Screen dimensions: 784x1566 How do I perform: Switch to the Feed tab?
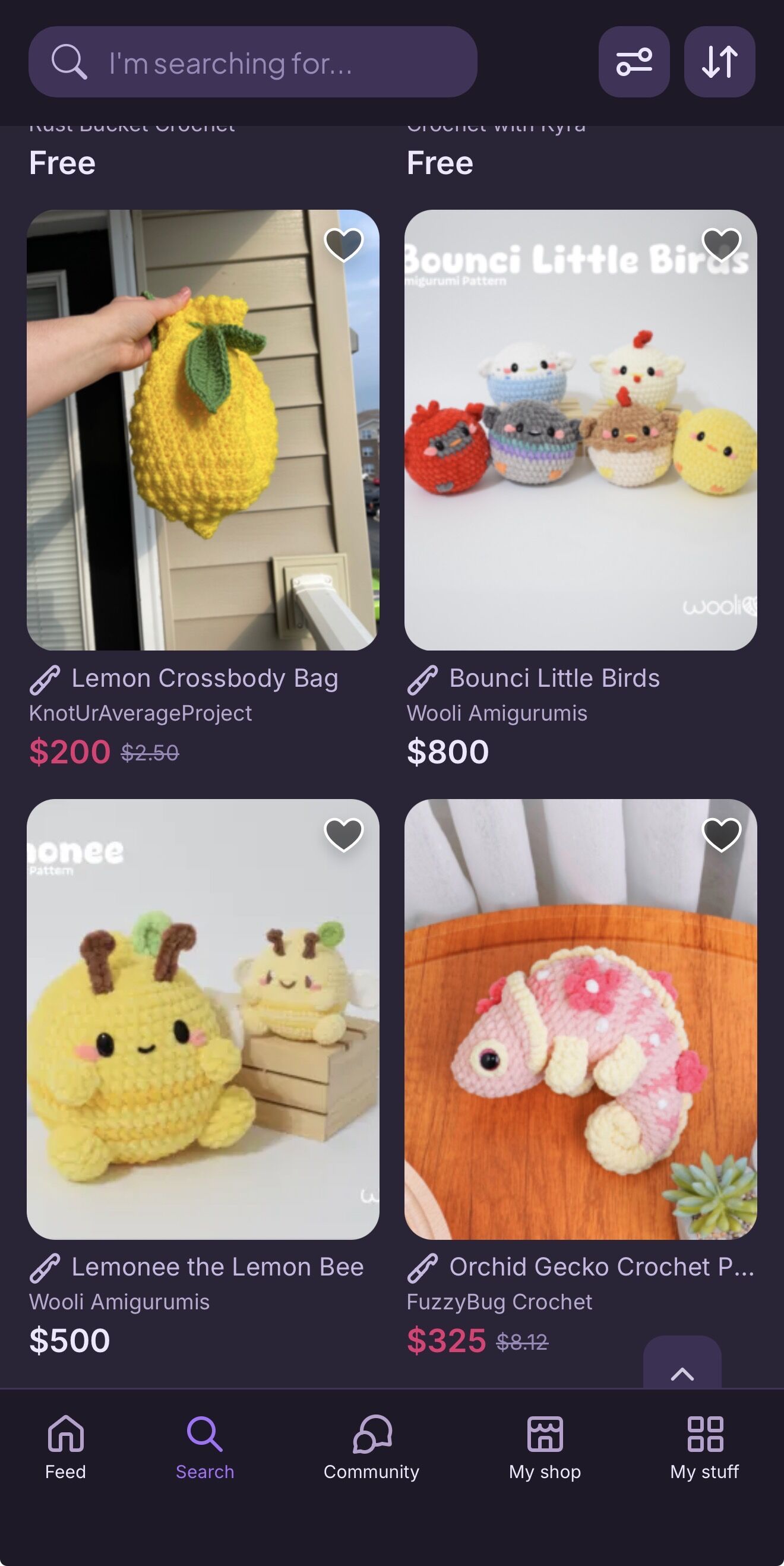[x=66, y=1447]
